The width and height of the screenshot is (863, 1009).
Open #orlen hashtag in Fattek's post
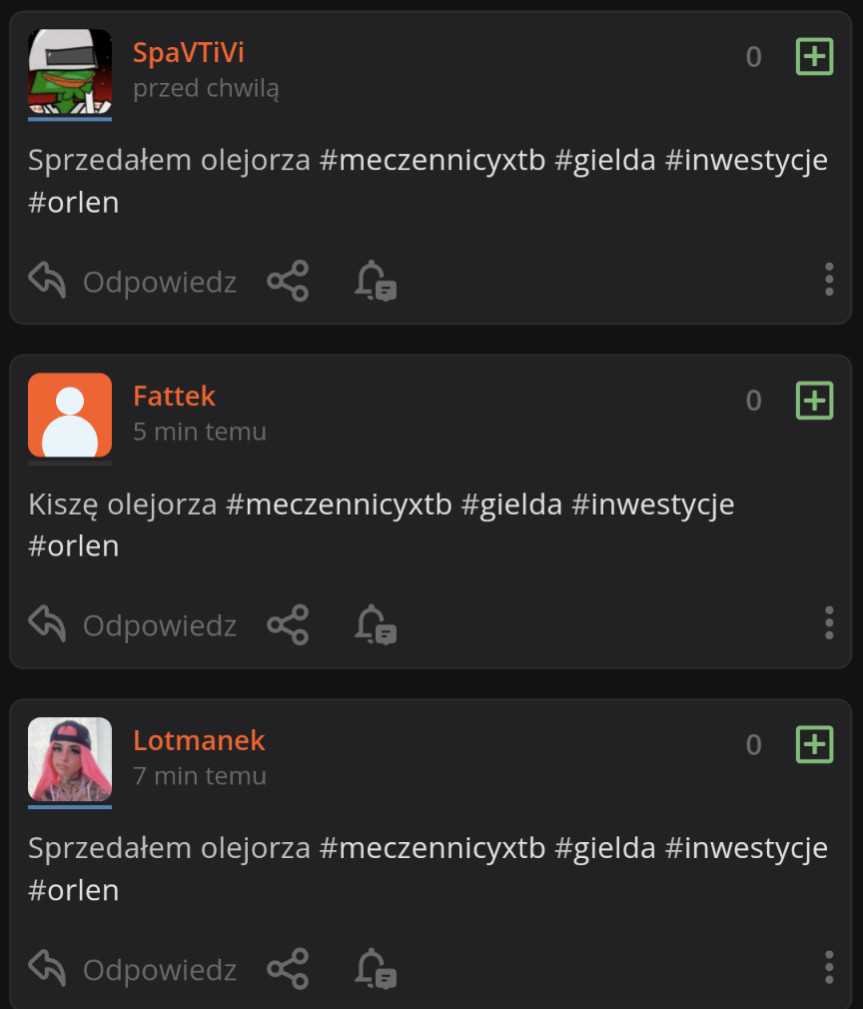[73, 546]
